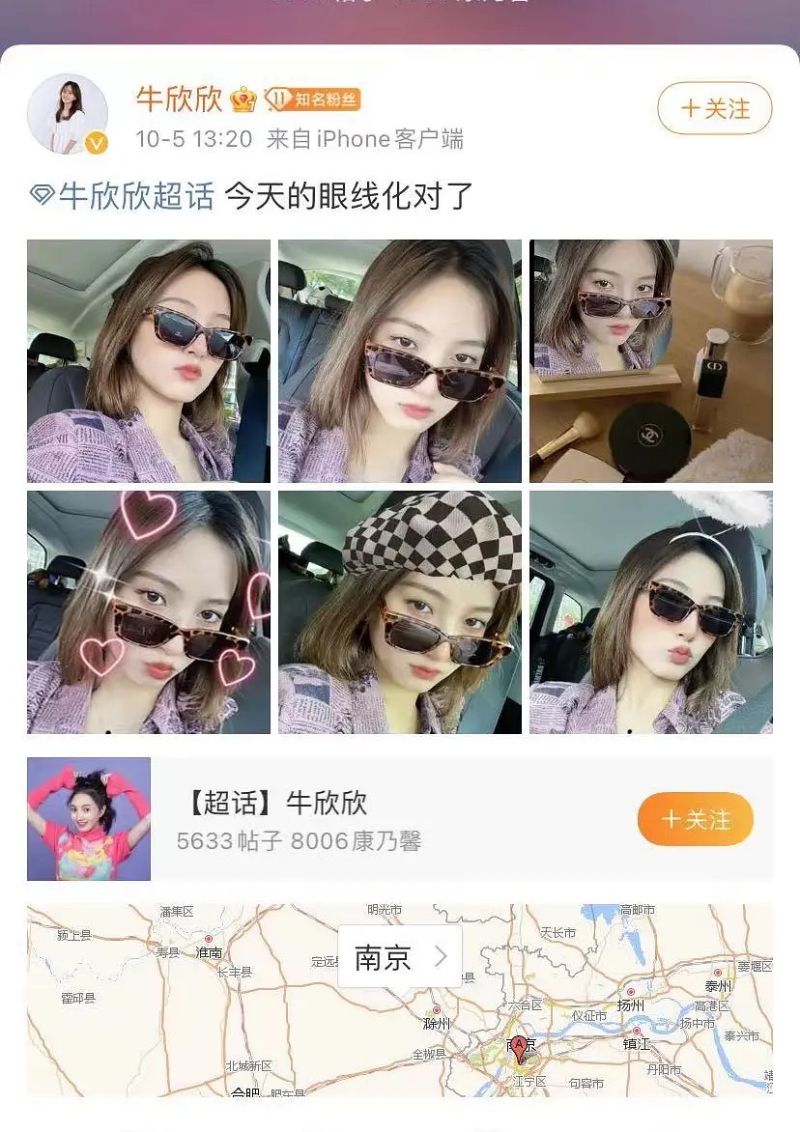Open 牛欣欣's profile avatar

click(67, 114)
